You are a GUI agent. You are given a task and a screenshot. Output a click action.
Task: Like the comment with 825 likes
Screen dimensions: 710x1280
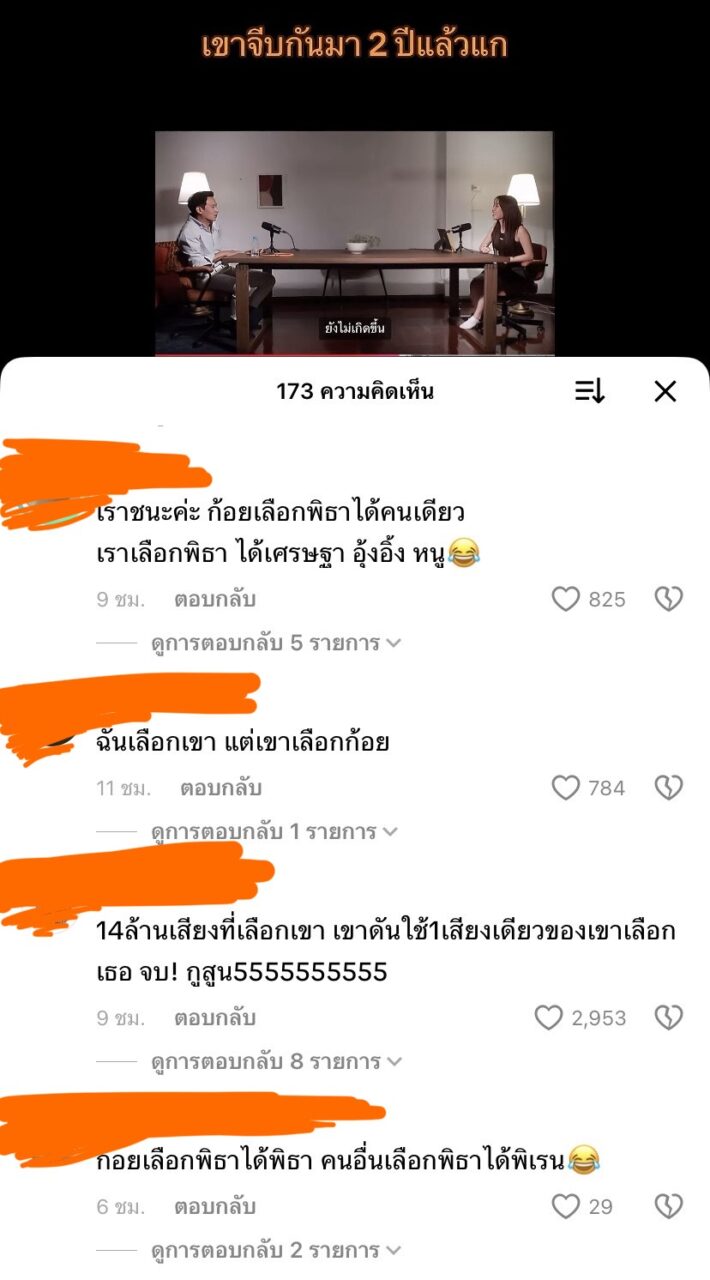(566, 599)
